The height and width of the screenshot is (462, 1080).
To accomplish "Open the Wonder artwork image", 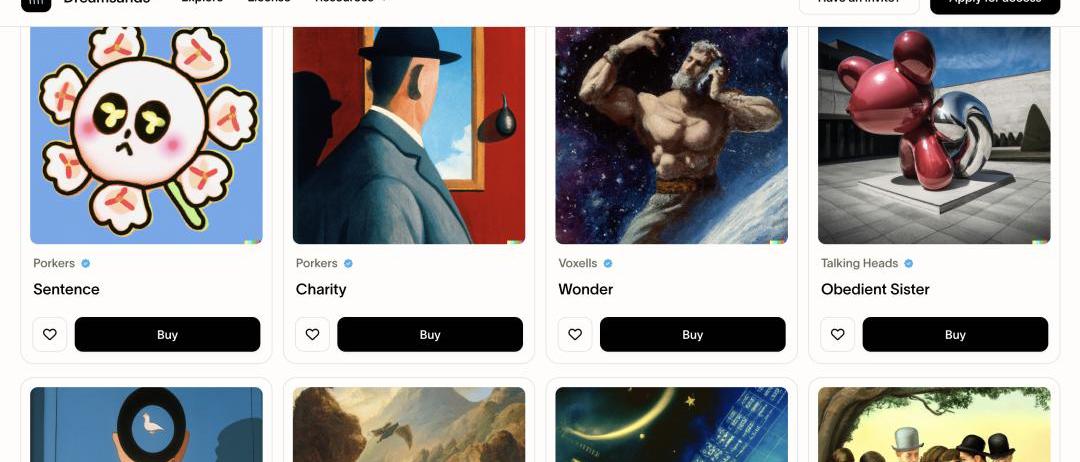I will [x=671, y=135].
